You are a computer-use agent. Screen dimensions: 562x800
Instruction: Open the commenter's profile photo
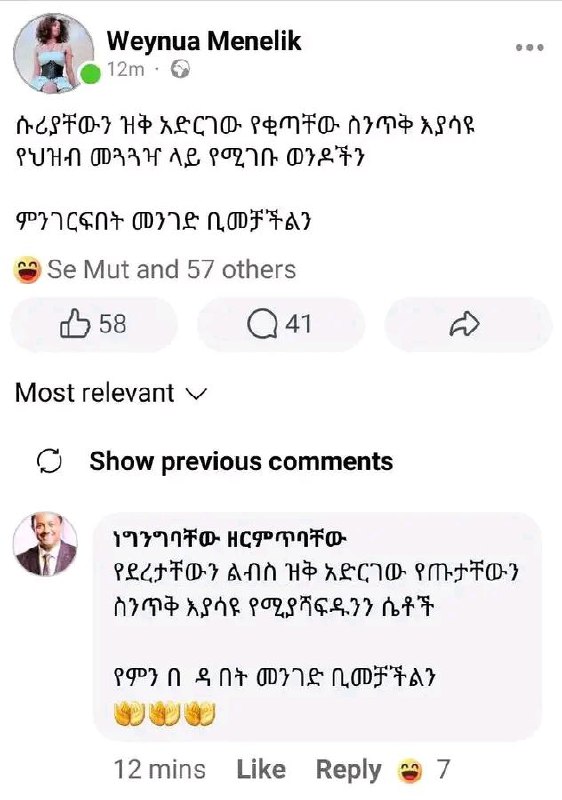pos(46,544)
